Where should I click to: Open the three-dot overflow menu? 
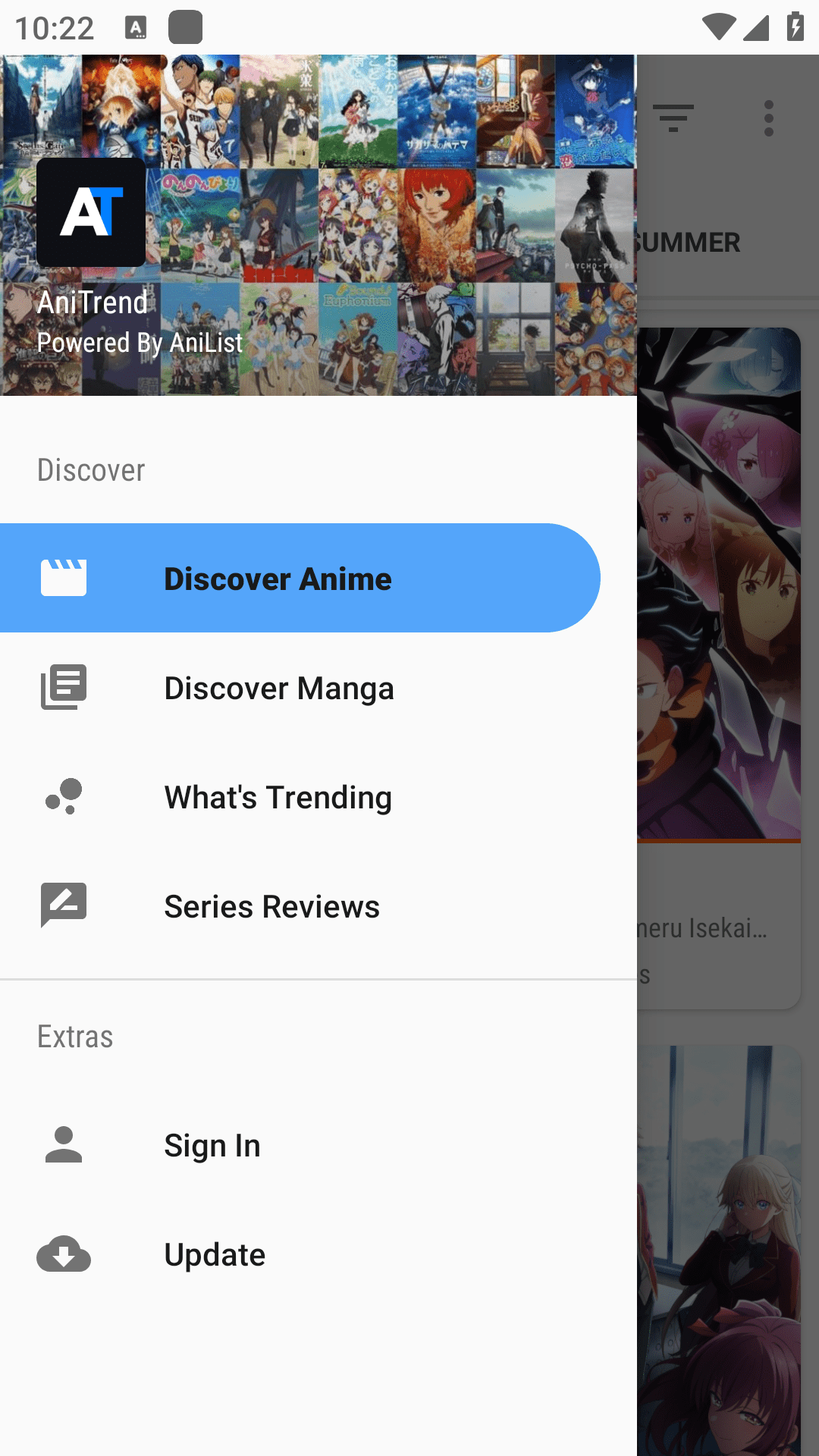pyautogui.click(x=769, y=118)
